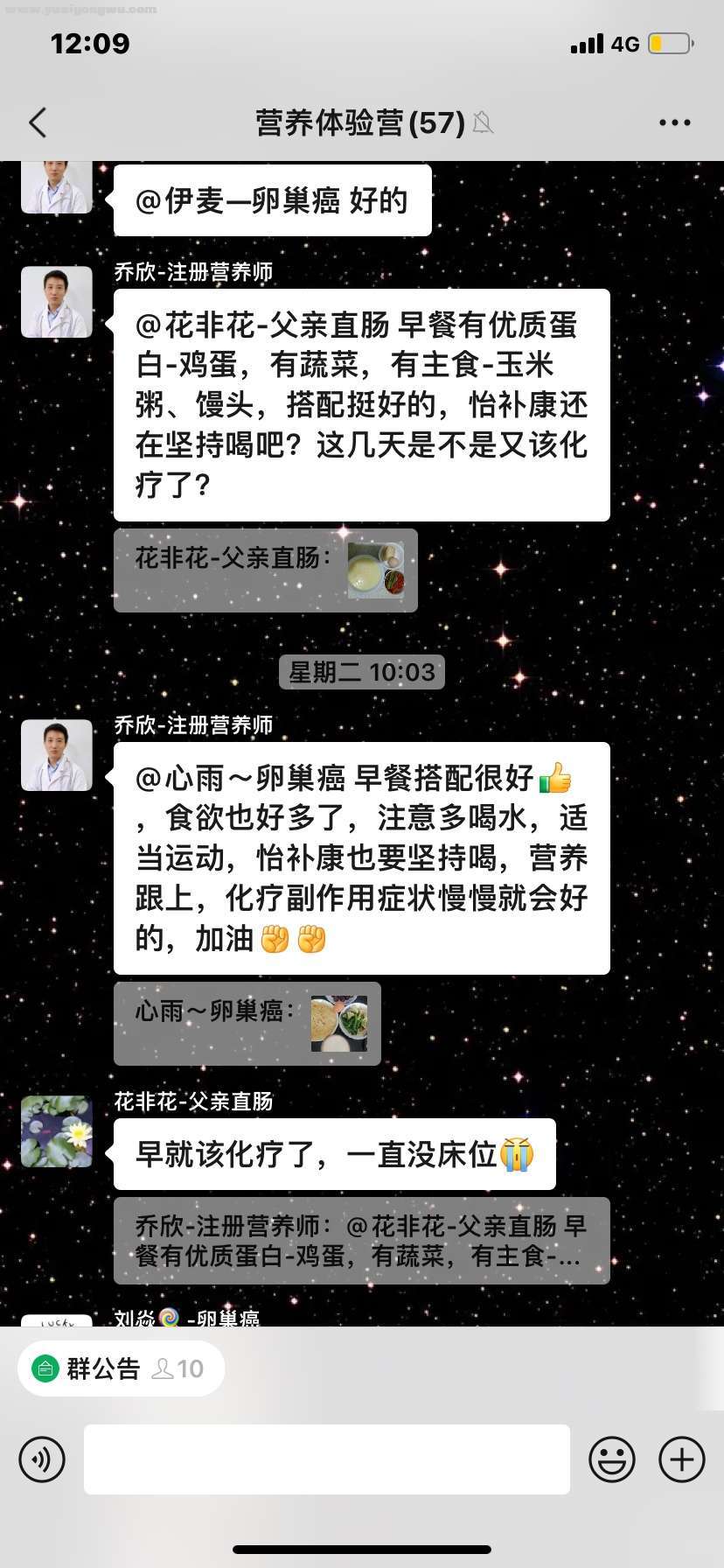Jump to quoted 乔欣-注册营养师 message
Screen dimensions: 724x1568
coord(361,1241)
